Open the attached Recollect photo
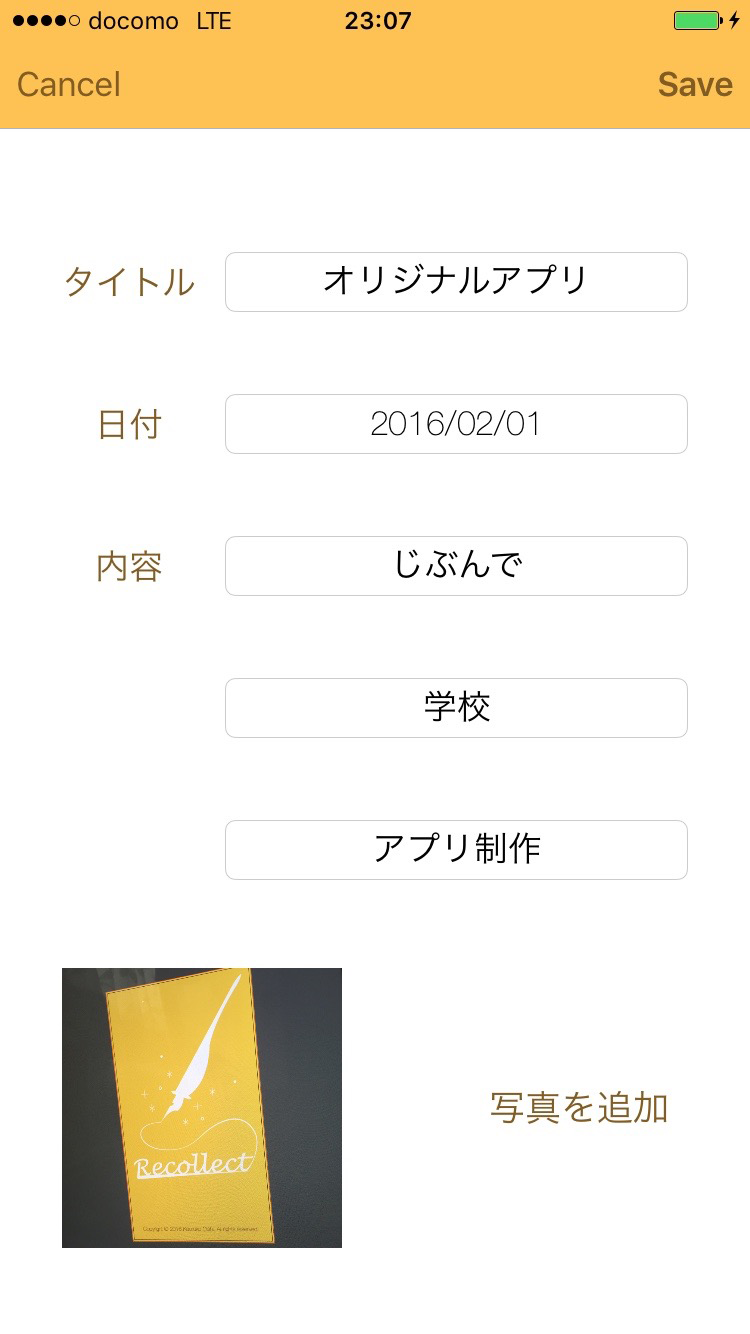Viewport: 750px width, 1334px height. (x=202, y=1108)
